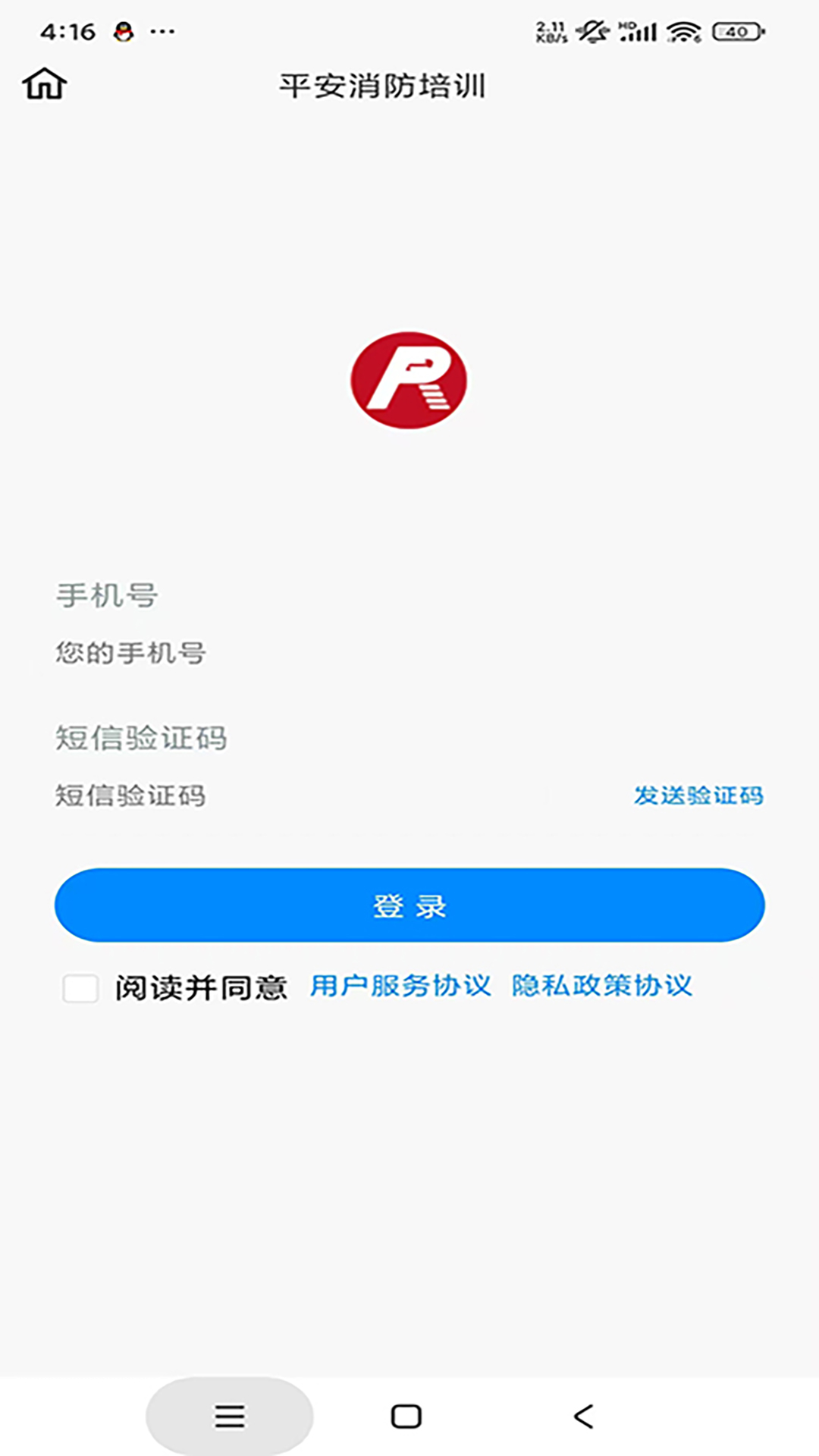This screenshot has width=819, height=1456.
Task: Open the 隐私政策协议 link
Action: tap(601, 987)
